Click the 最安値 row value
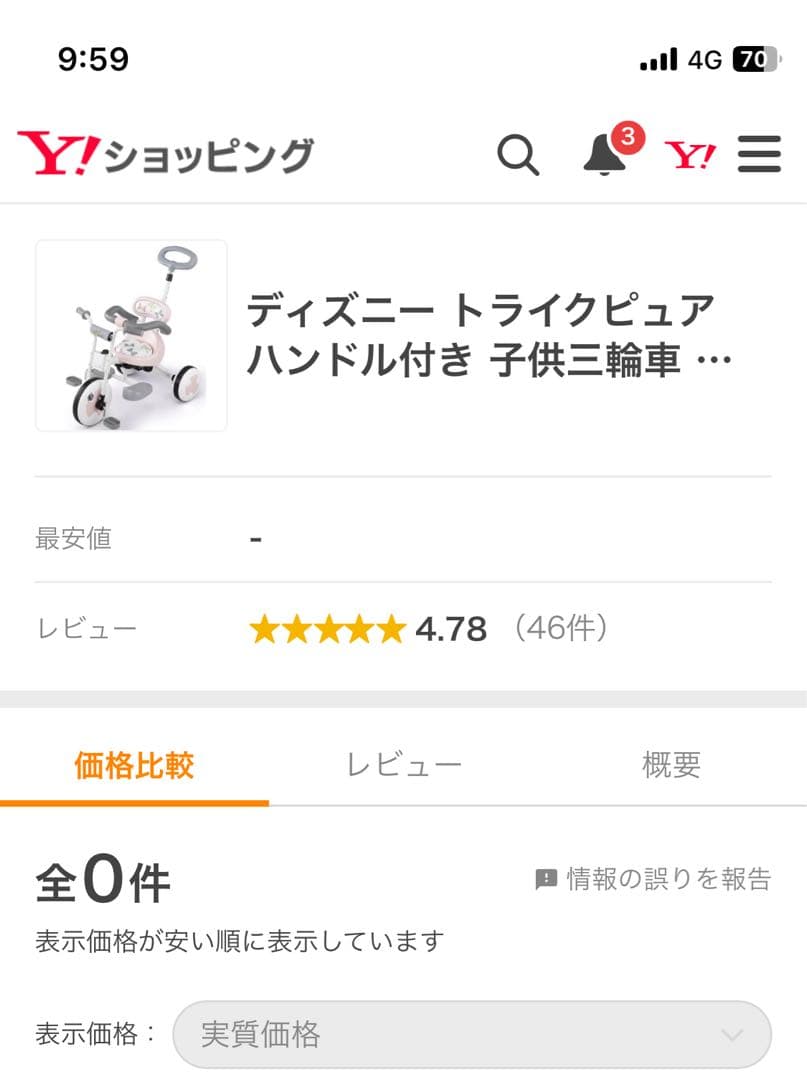The width and height of the screenshot is (807, 1080). (x=256, y=538)
